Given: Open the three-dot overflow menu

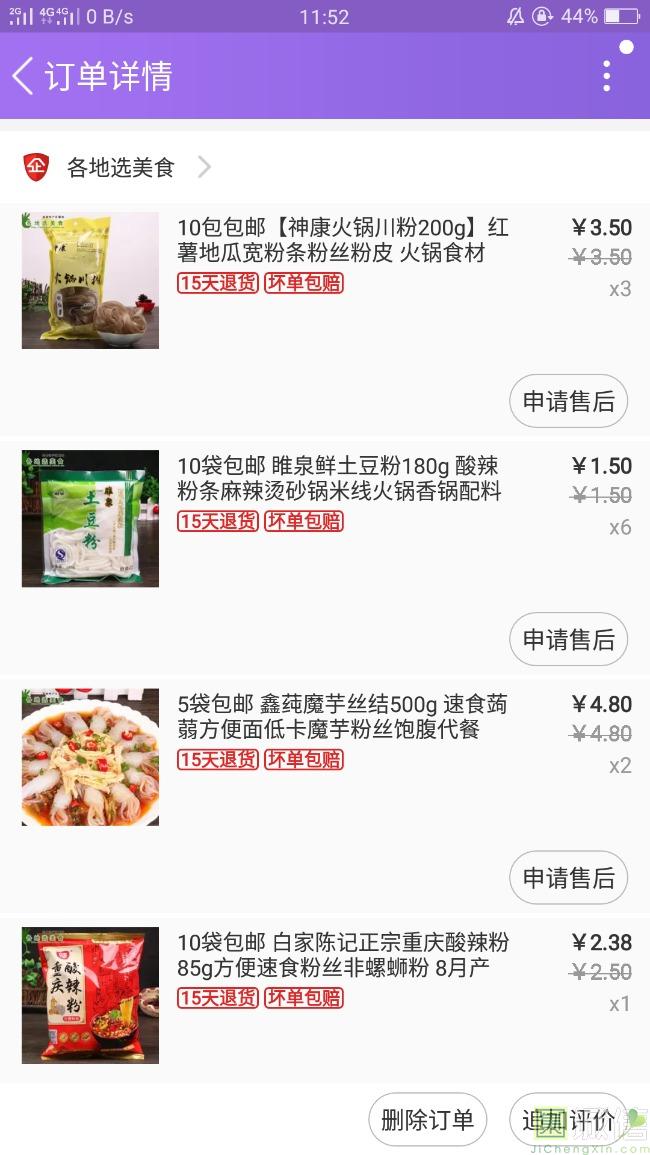Looking at the screenshot, I should click(606, 76).
